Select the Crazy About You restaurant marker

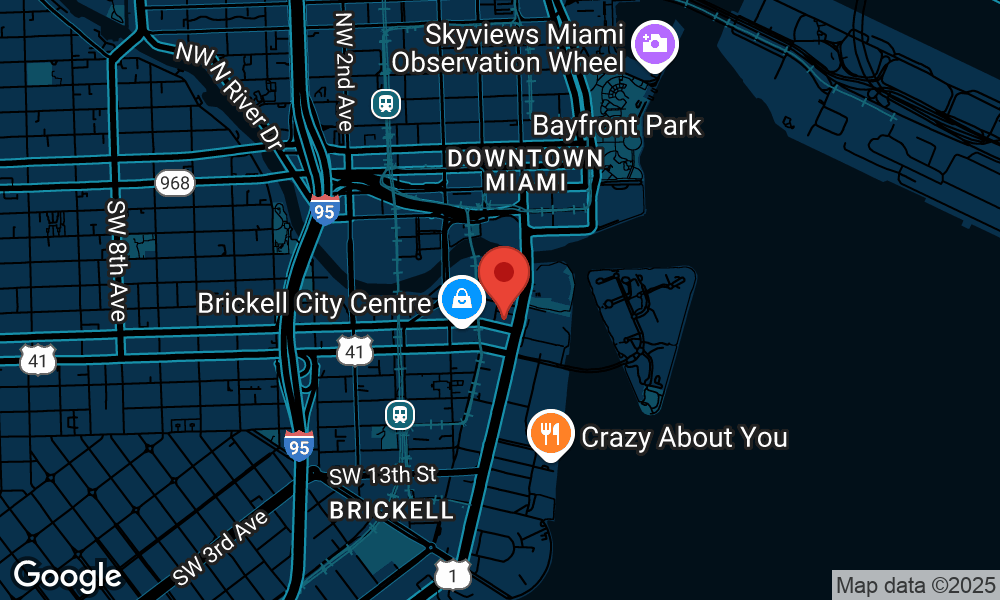coord(550,434)
